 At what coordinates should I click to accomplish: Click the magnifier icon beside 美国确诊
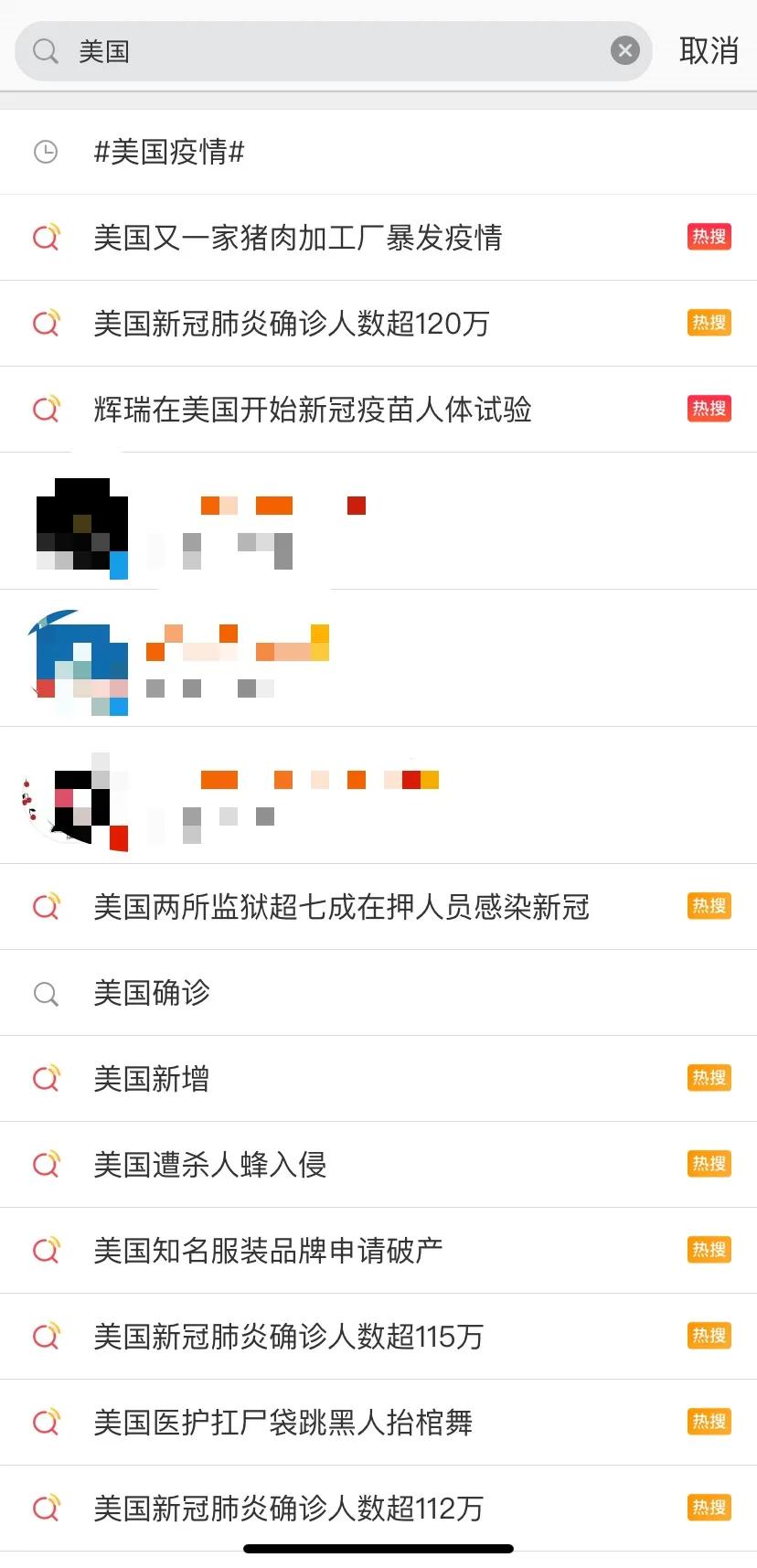coord(47,993)
